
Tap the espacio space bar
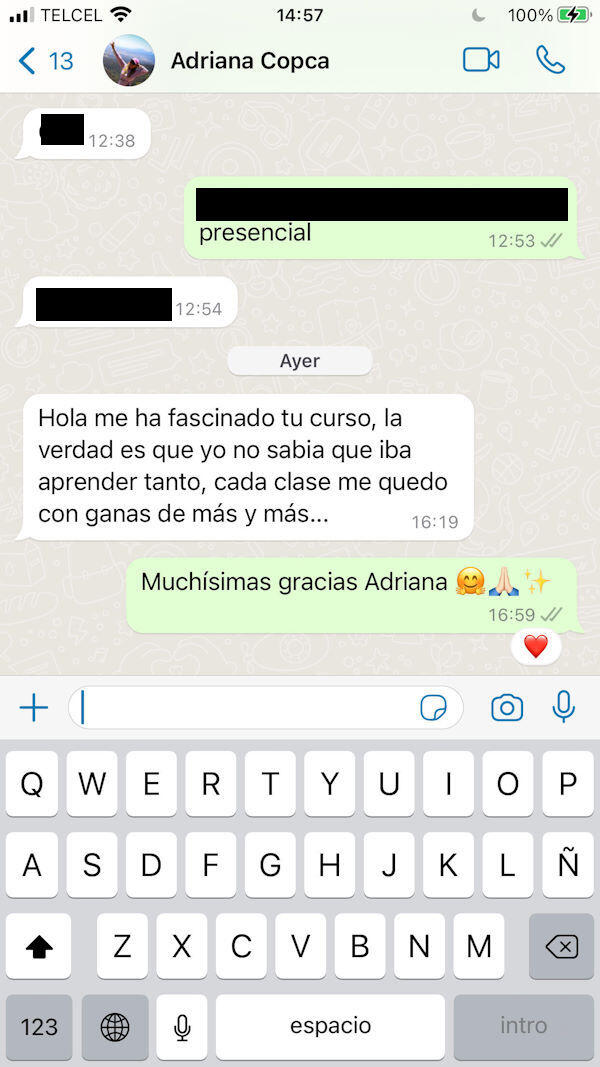click(x=330, y=1026)
